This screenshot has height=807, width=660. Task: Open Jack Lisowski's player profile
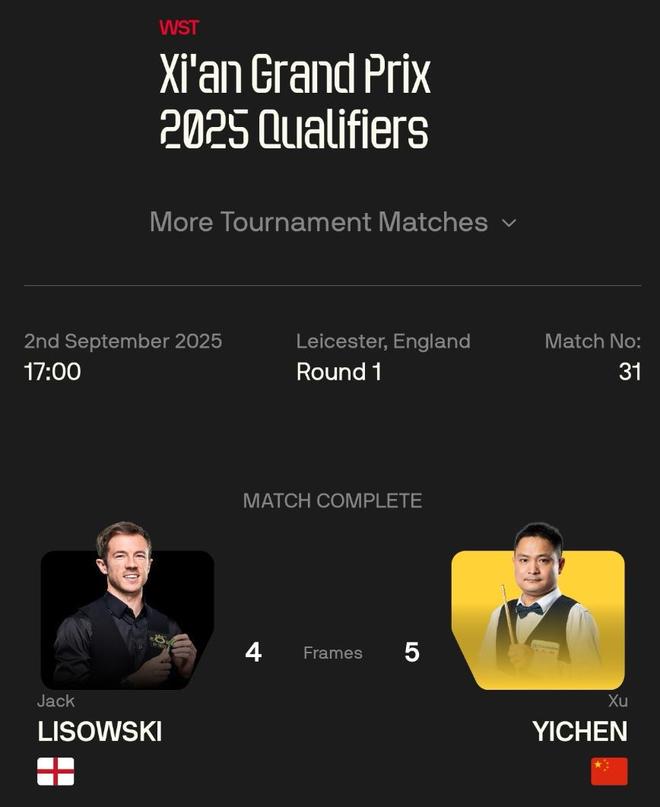point(127,619)
